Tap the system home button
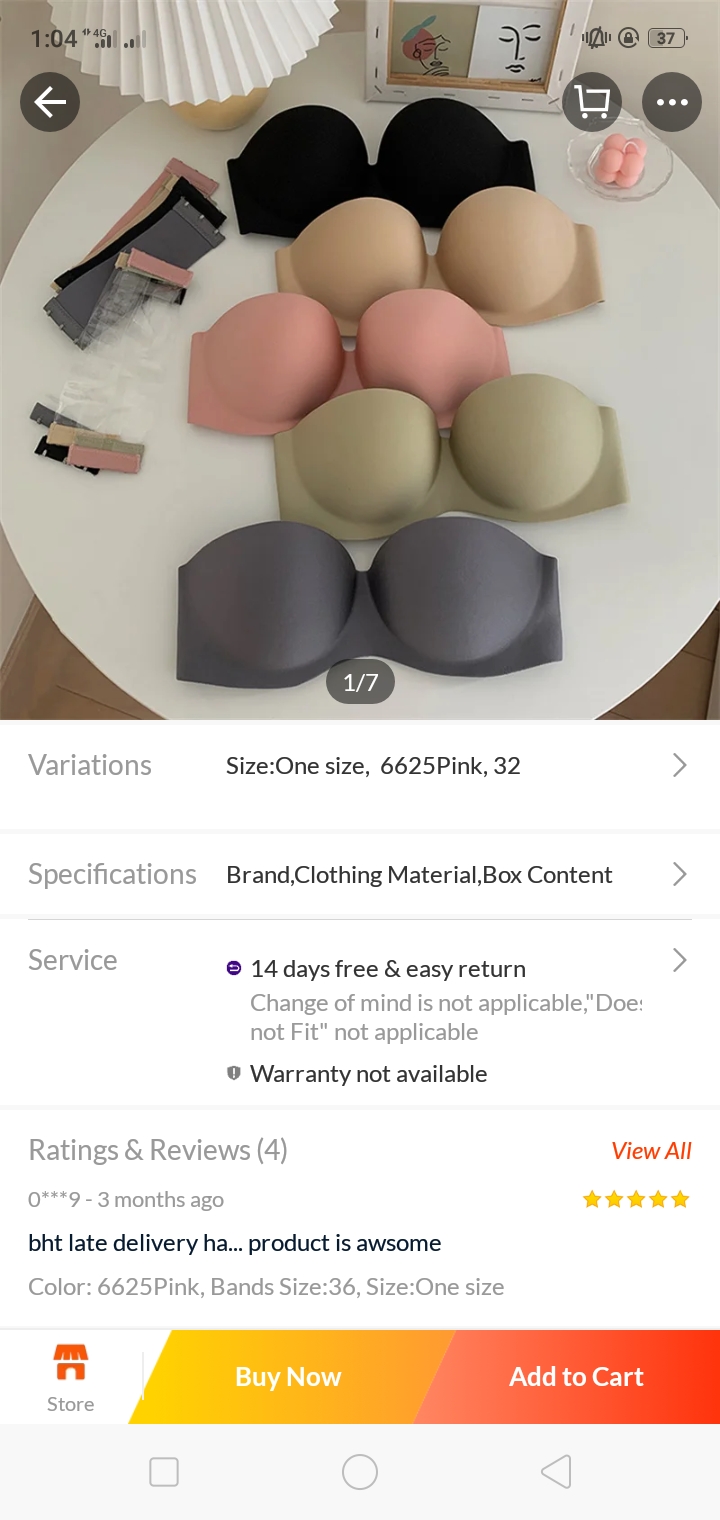 pyautogui.click(x=360, y=1472)
